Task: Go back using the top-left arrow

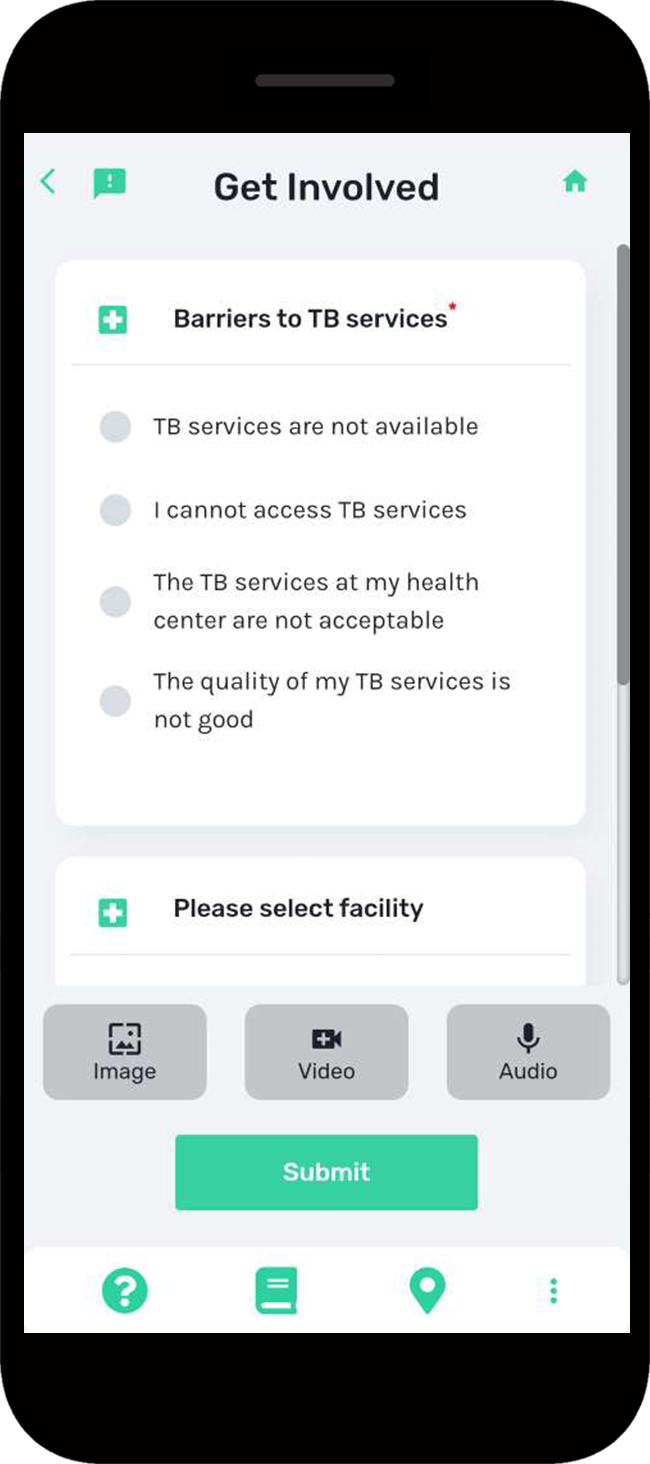Action: (x=47, y=182)
